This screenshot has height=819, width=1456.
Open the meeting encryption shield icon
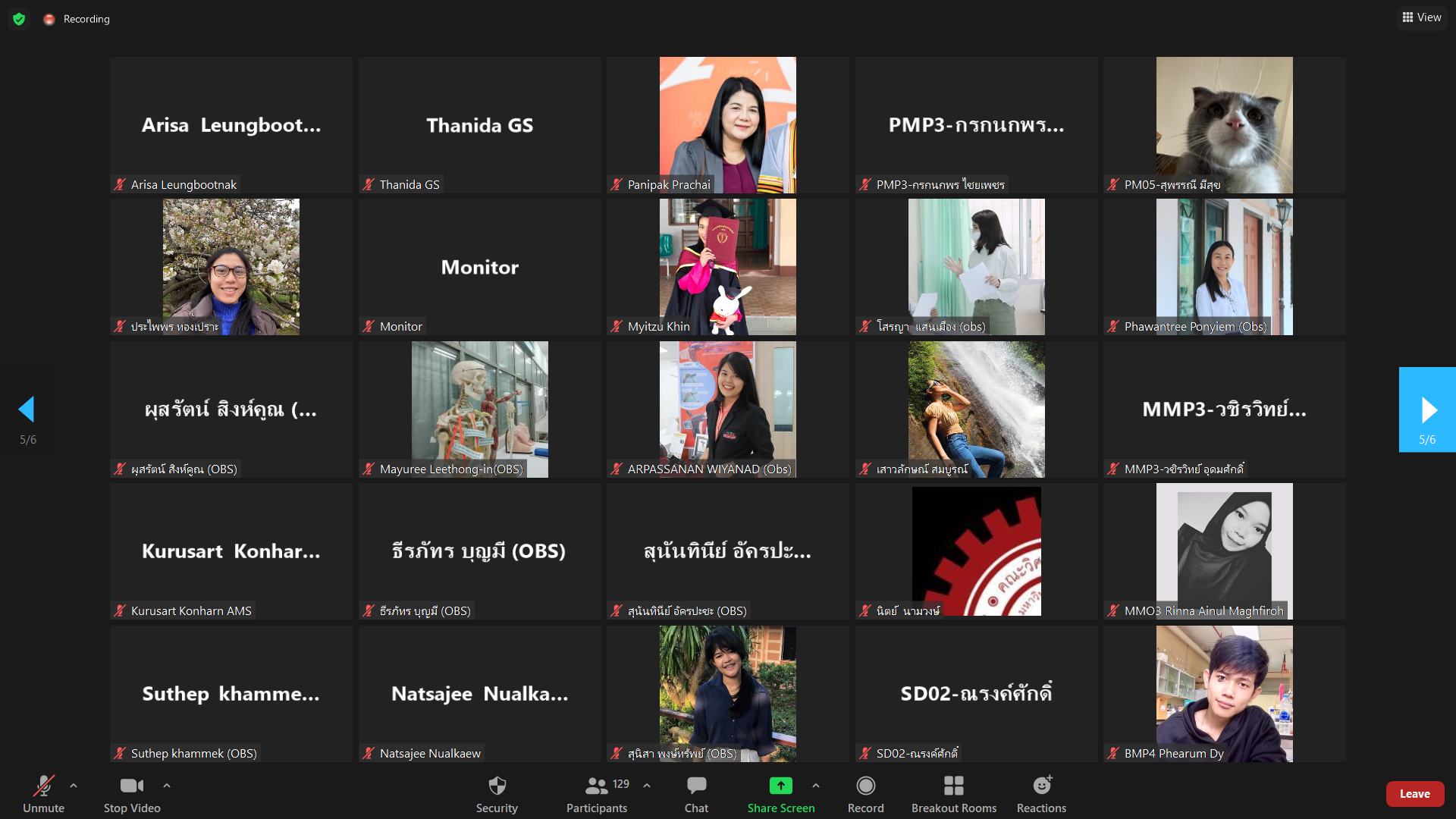coord(19,19)
